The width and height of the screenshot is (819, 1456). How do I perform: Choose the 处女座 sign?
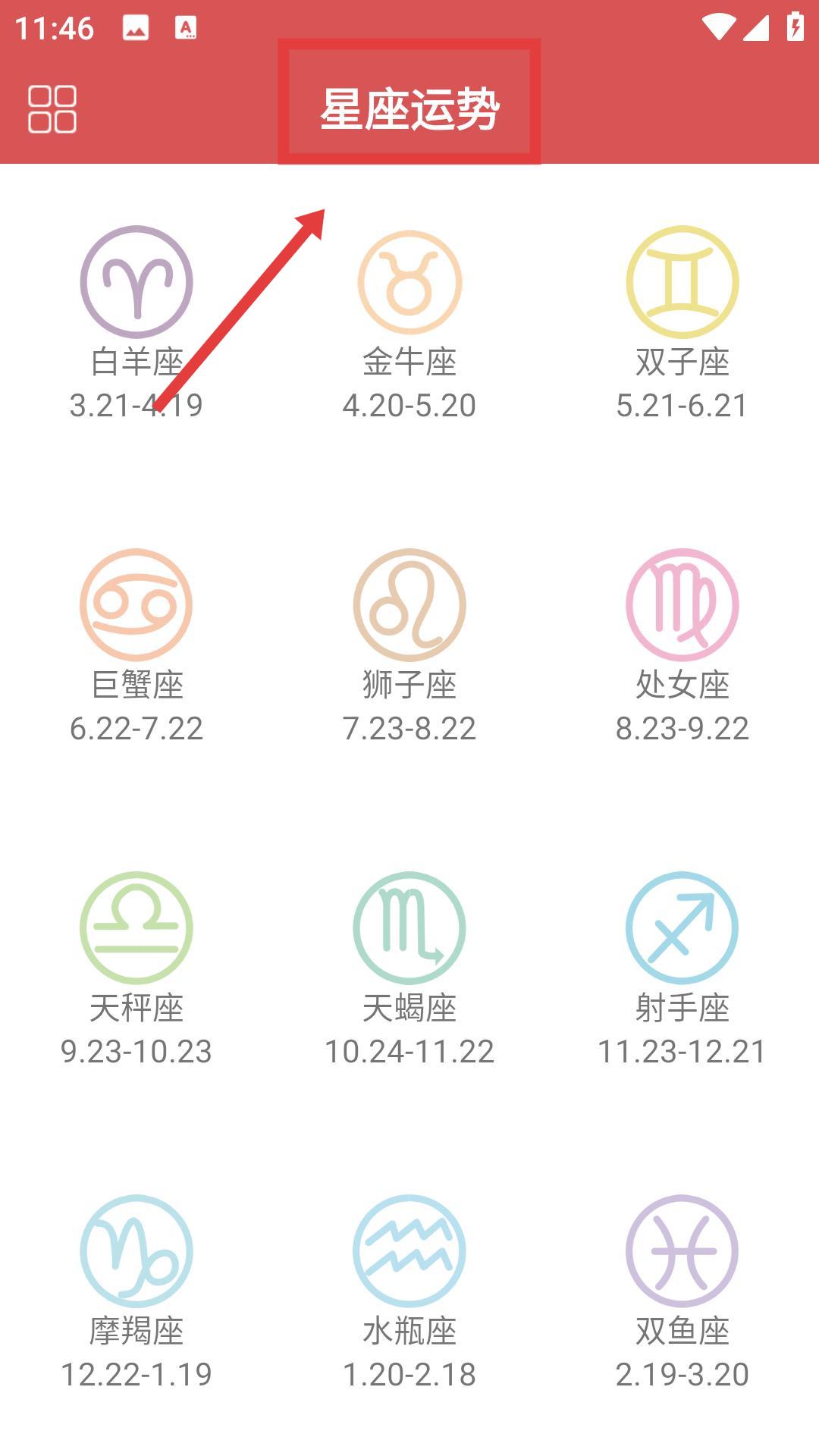[x=682, y=646]
